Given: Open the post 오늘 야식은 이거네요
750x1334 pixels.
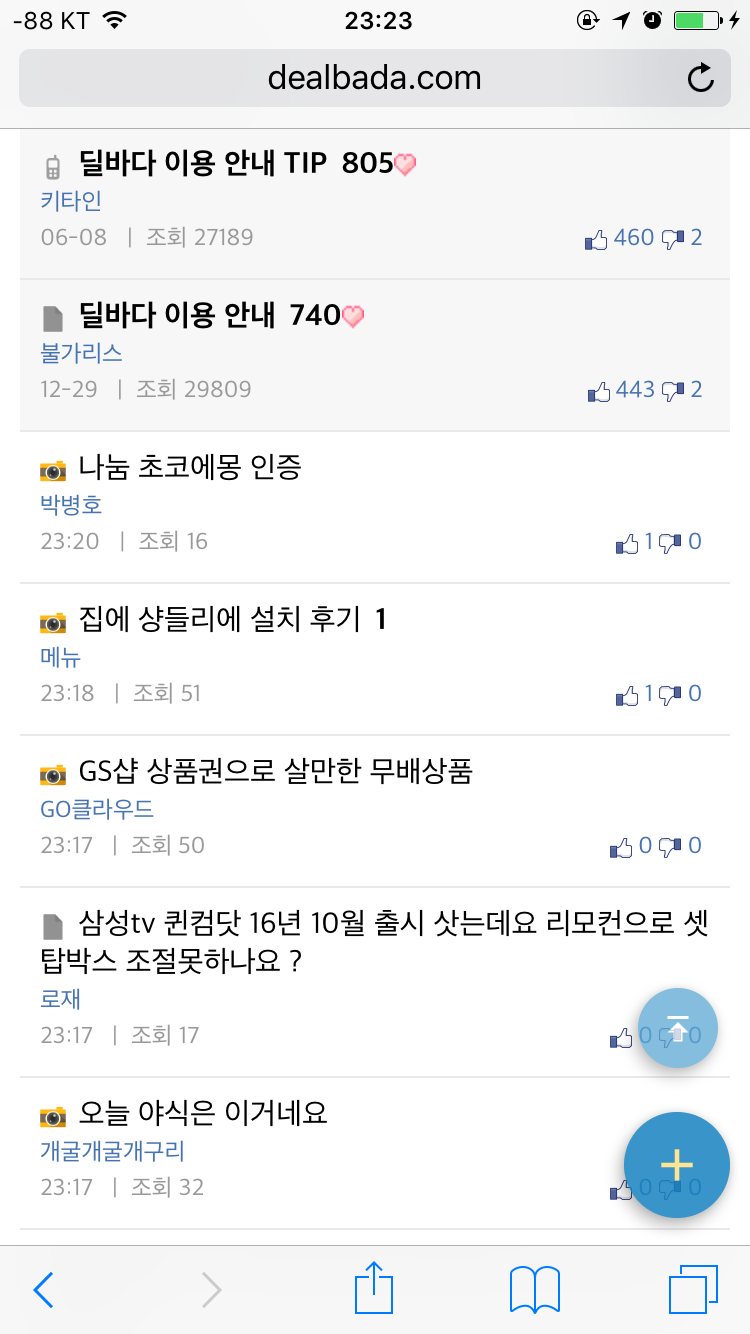Looking at the screenshot, I should [203, 1112].
